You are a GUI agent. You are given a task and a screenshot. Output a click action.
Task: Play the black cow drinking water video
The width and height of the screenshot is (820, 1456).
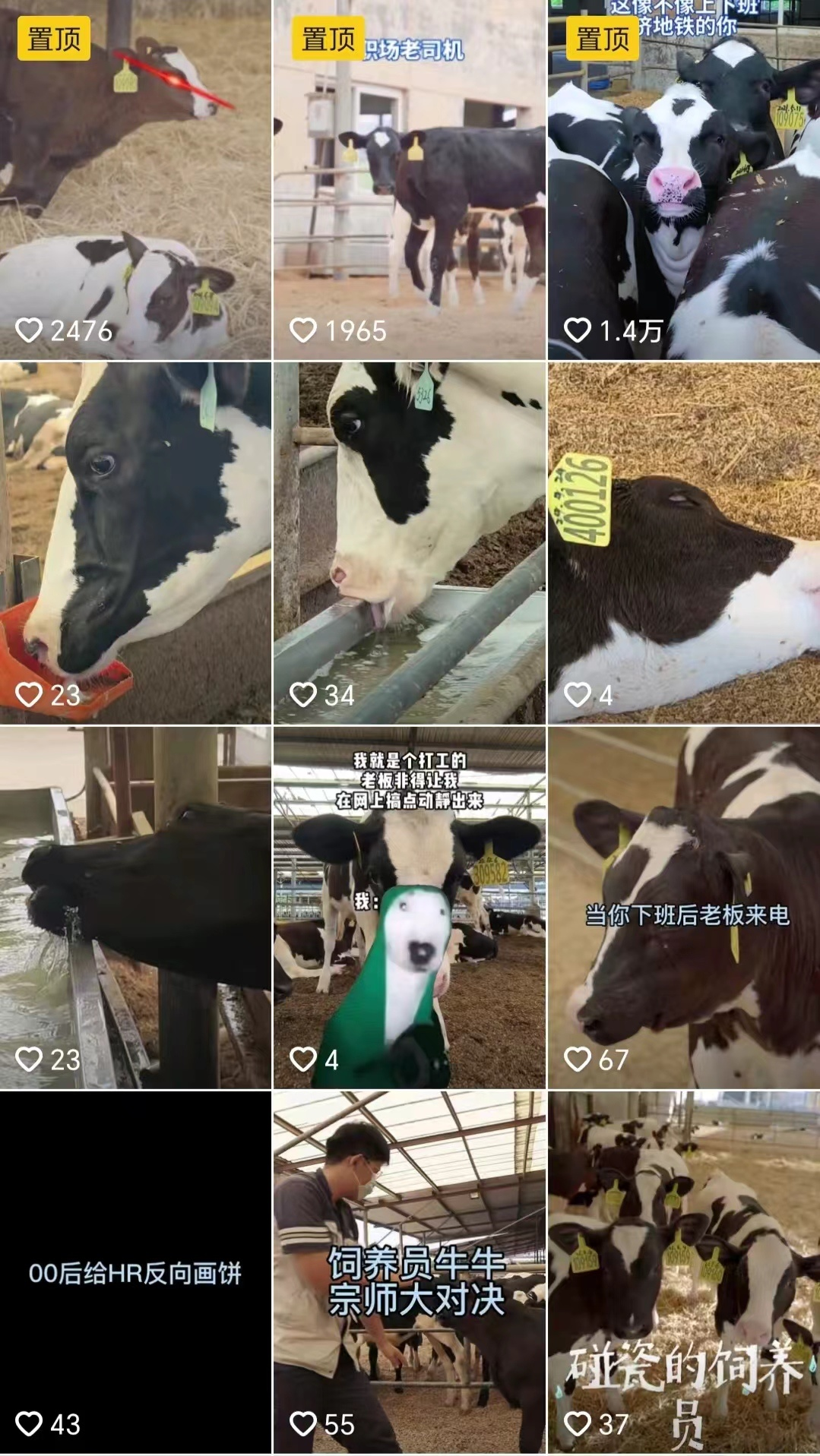(135, 907)
